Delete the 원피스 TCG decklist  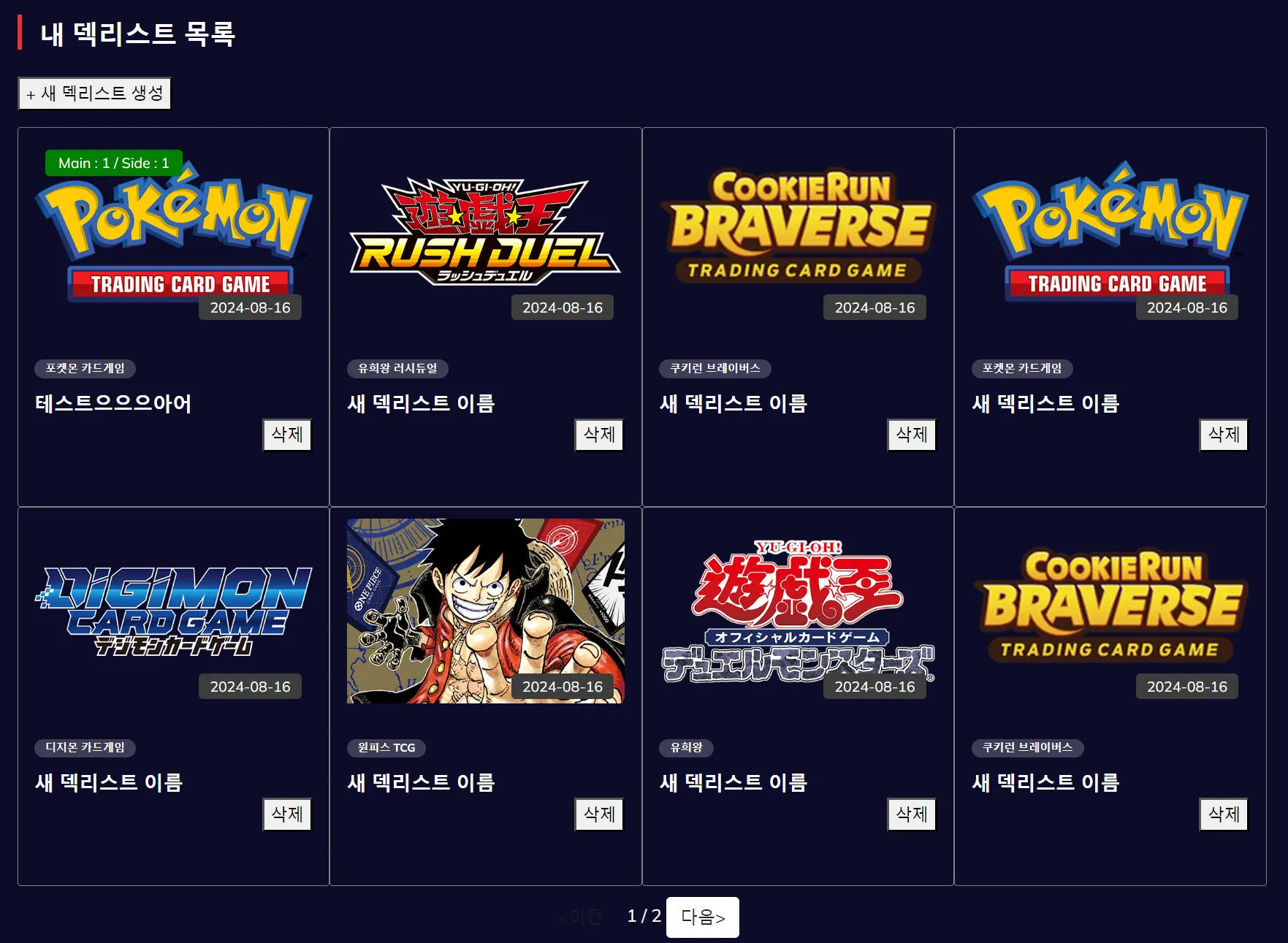click(x=599, y=814)
